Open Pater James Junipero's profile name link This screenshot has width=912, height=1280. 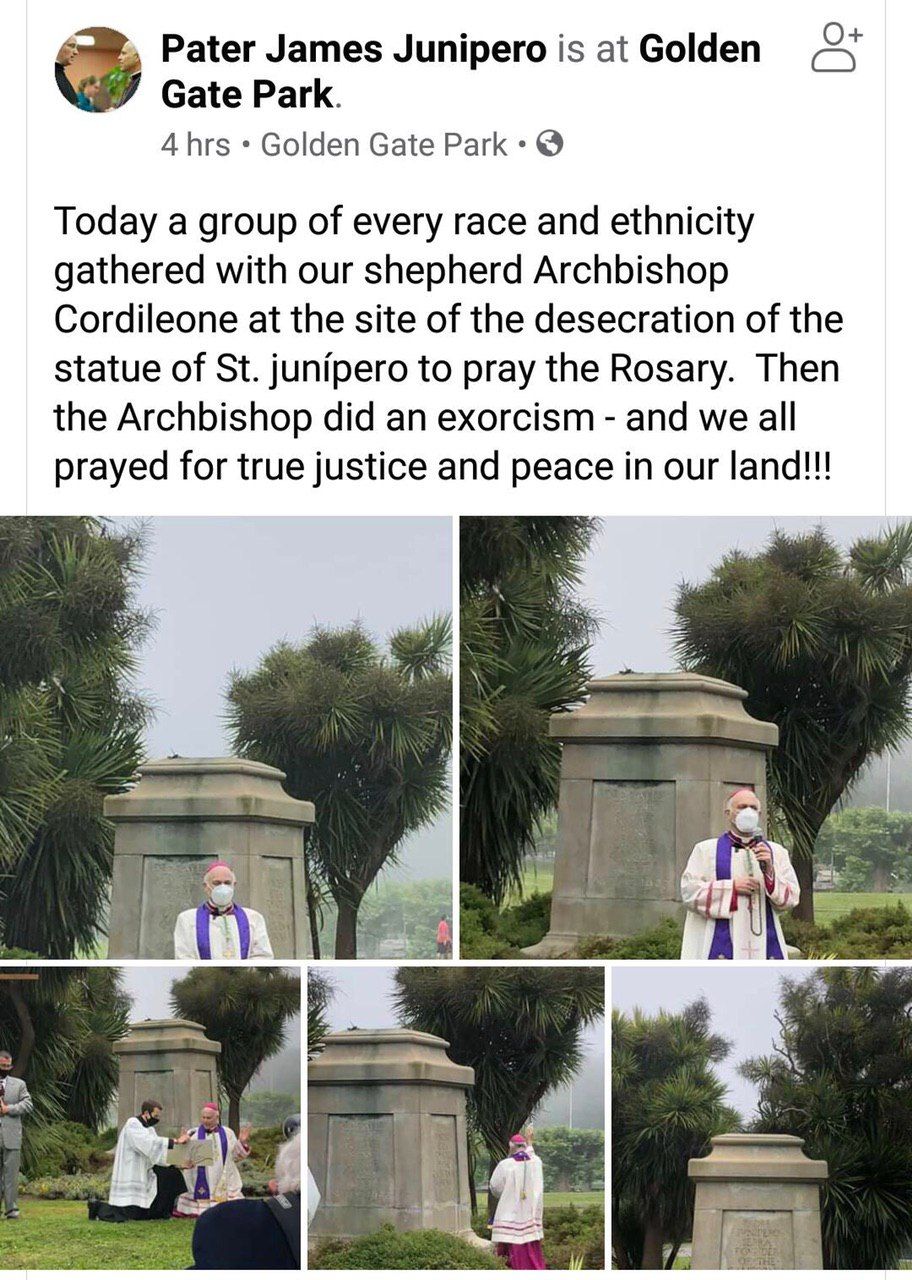[x=354, y=48]
